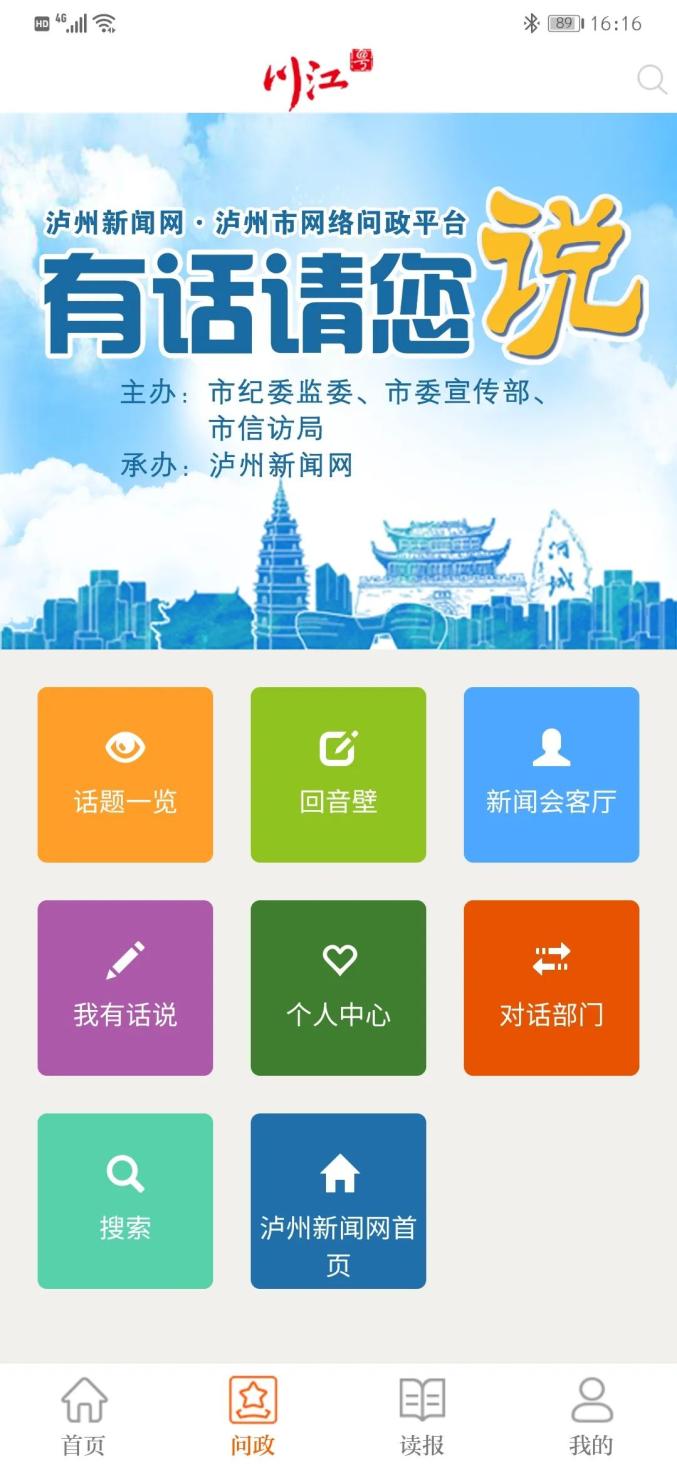Open the 我的 tab
The height and width of the screenshot is (1467, 677).
(x=591, y=1415)
